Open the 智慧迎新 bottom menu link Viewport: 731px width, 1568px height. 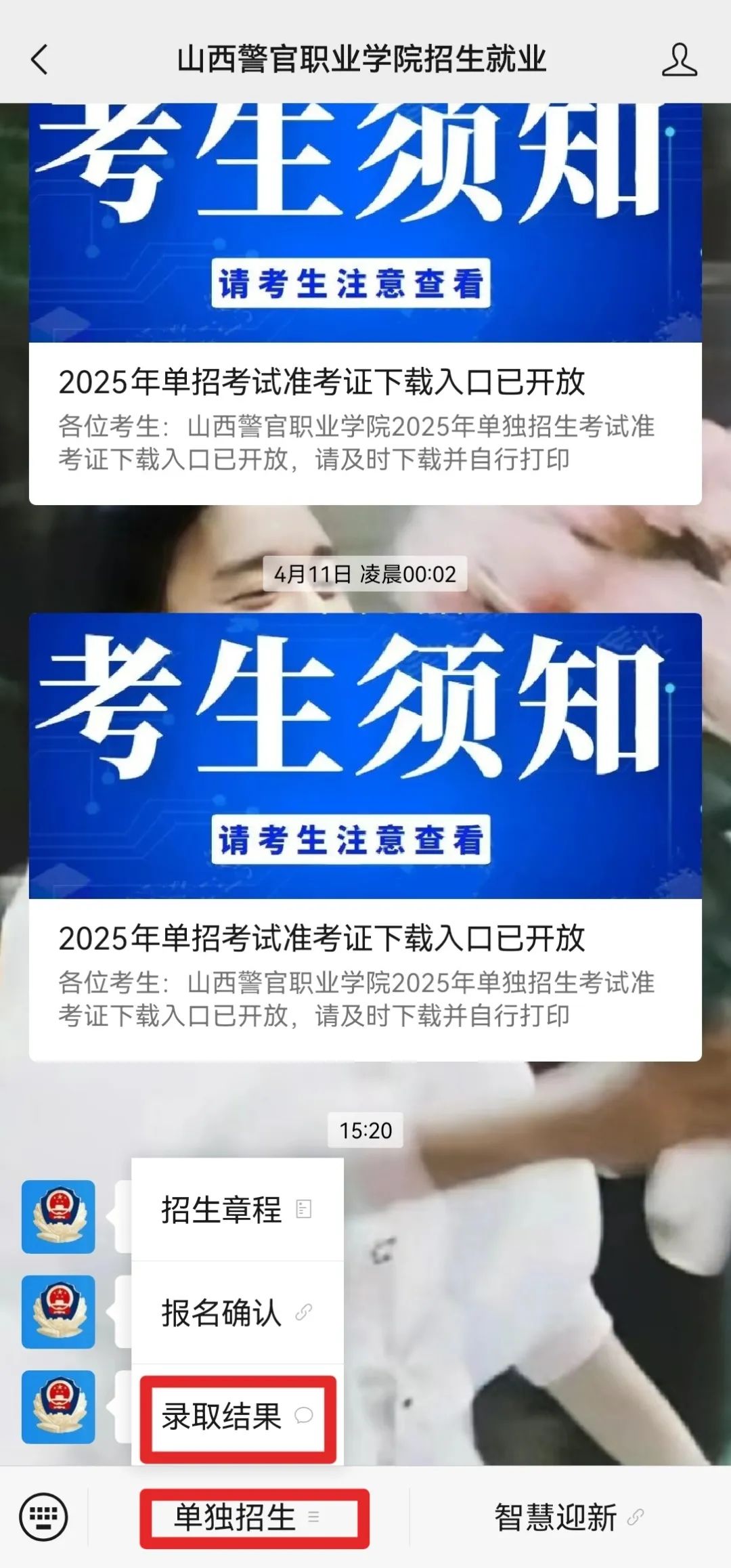[567, 1517]
